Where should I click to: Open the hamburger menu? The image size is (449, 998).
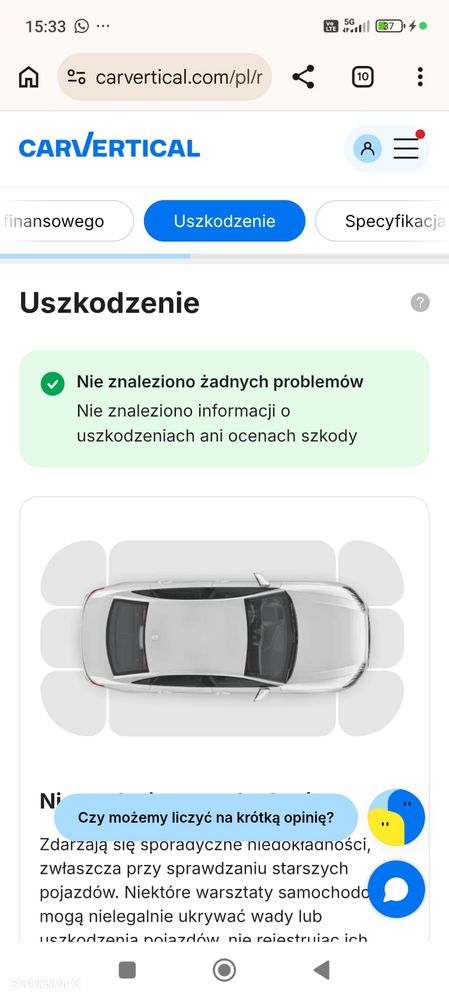tap(406, 148)
